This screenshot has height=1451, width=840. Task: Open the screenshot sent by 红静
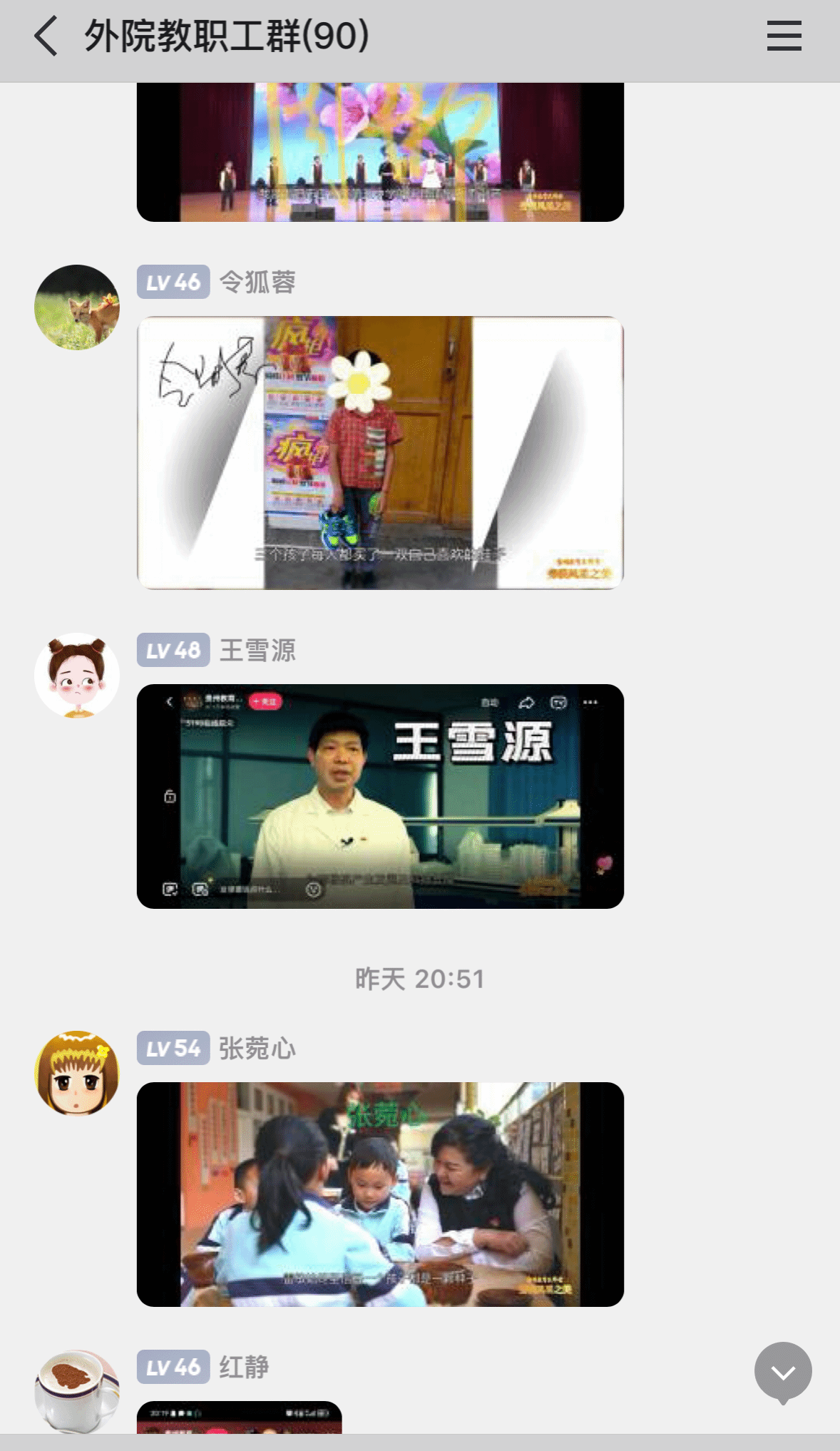pyautogui.click(x=239, y=1417)
